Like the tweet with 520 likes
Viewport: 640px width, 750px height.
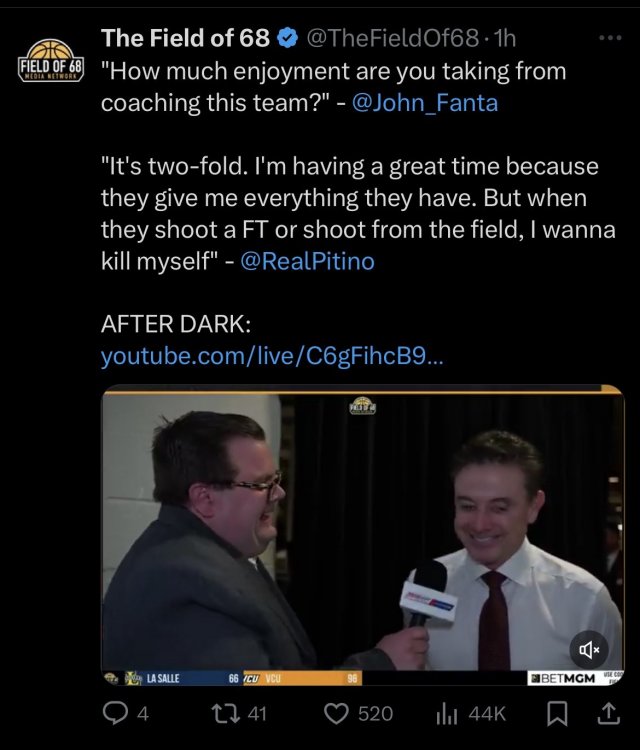[340, 712]
